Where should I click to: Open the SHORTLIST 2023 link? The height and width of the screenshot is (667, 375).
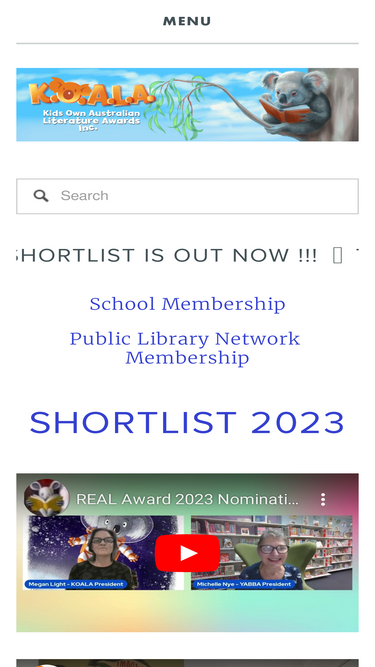pyautogui.click(x=187, y=423)
